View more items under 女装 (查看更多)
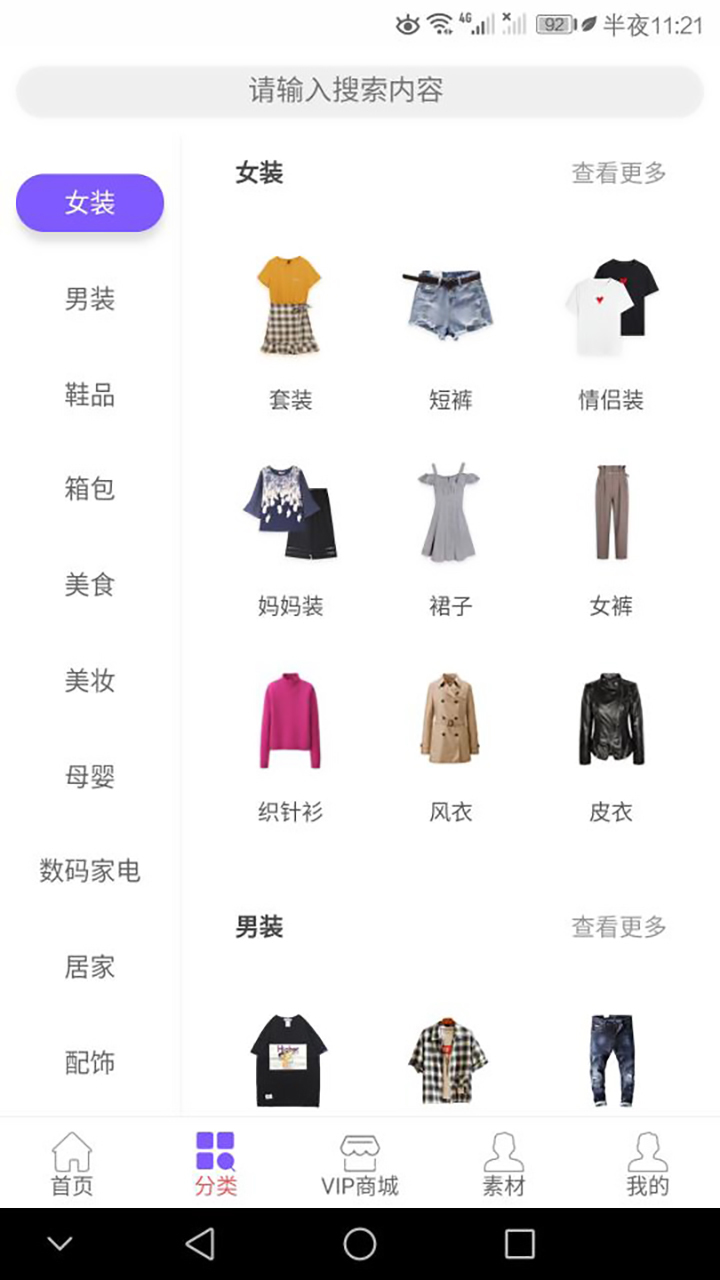Screen dimensions: 720x1280 [618, 173]
